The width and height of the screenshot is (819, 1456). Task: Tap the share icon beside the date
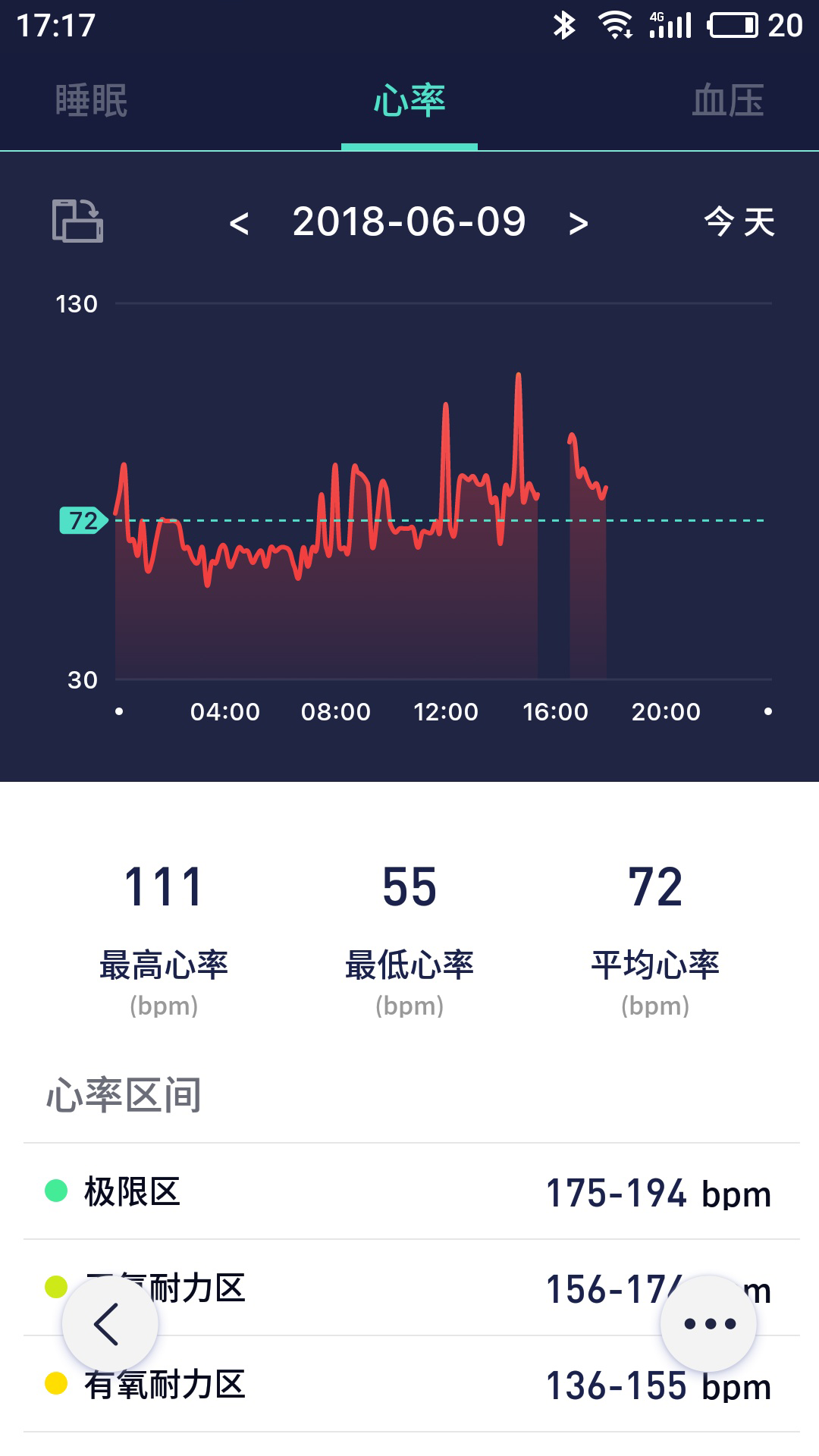(77, 221)
